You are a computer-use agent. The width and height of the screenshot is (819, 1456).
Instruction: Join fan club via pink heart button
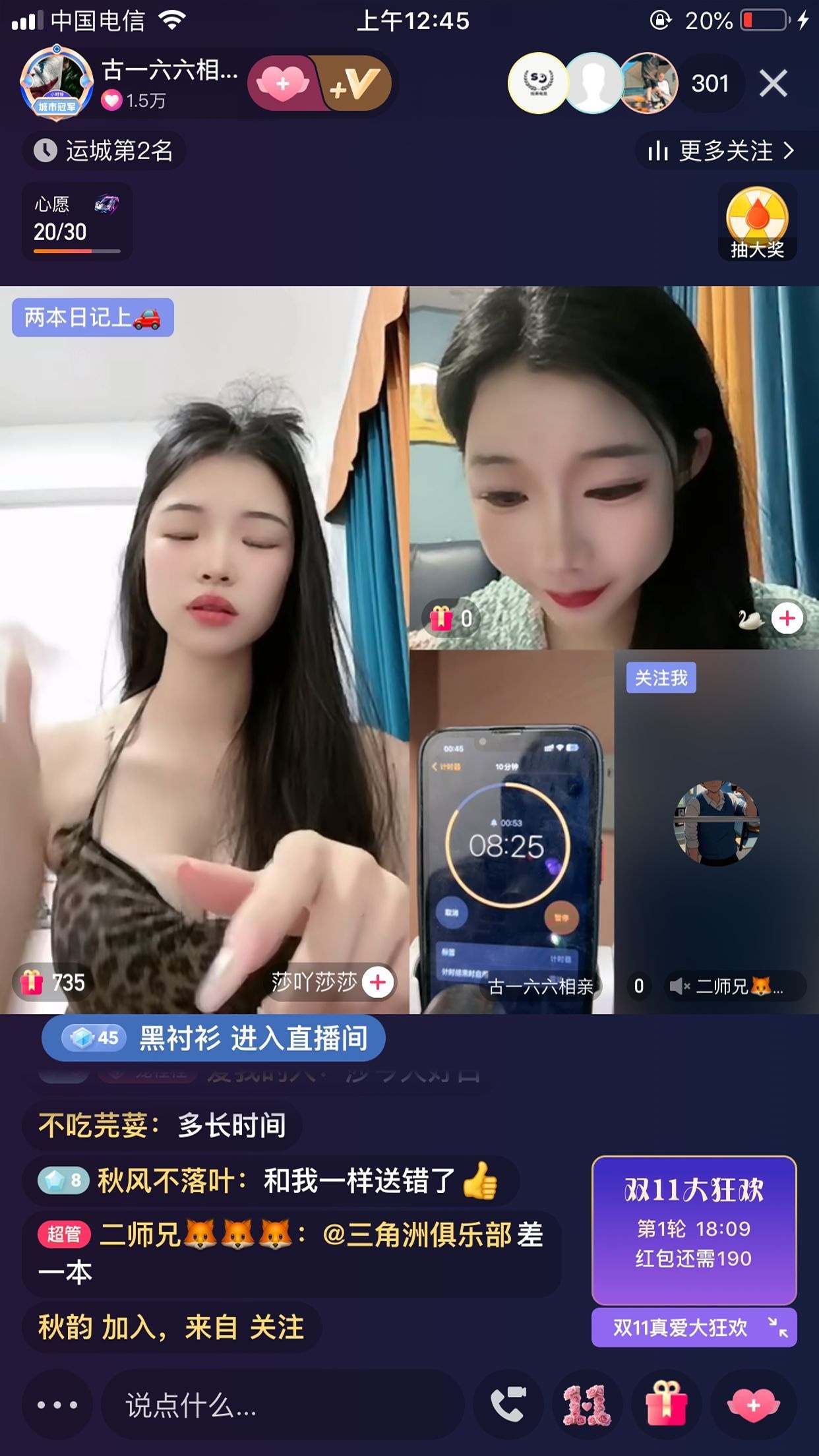click(283, 84)
